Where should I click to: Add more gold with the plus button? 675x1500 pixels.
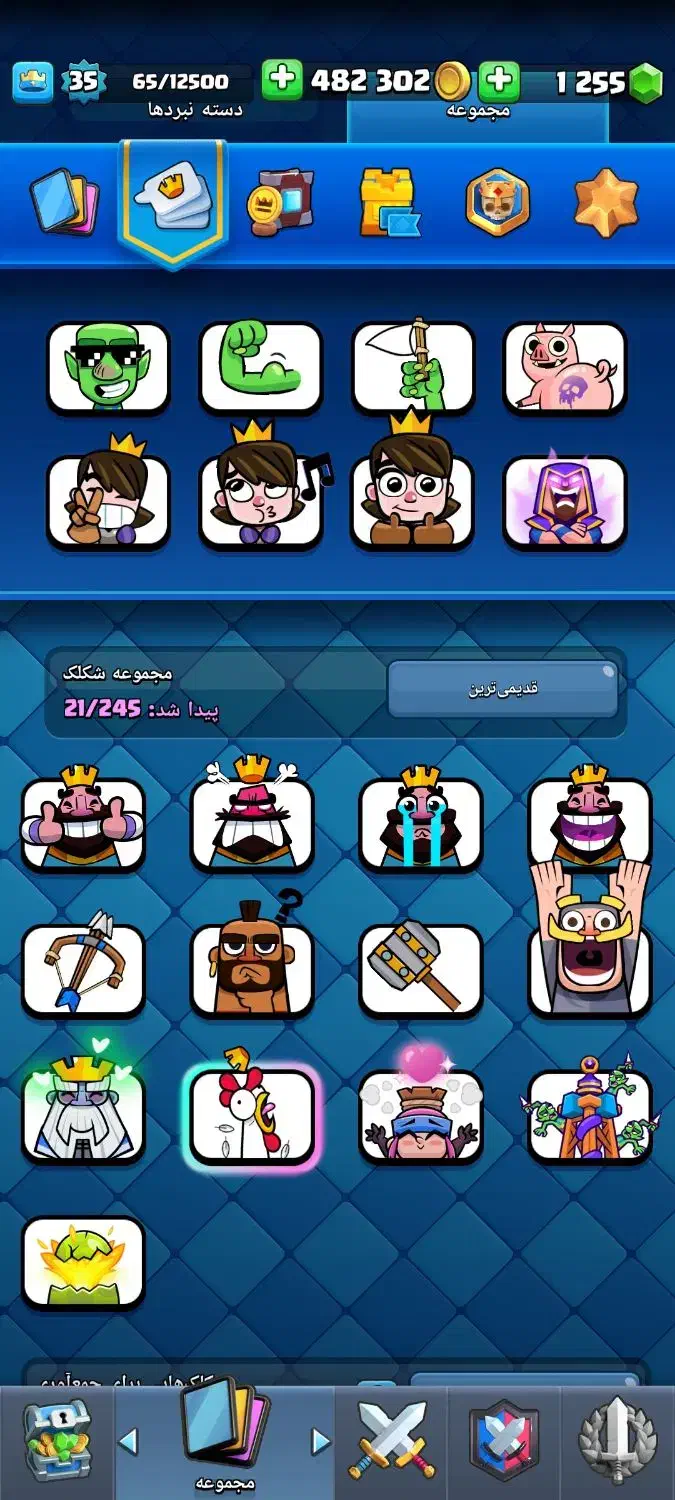[x=282, y=80]
